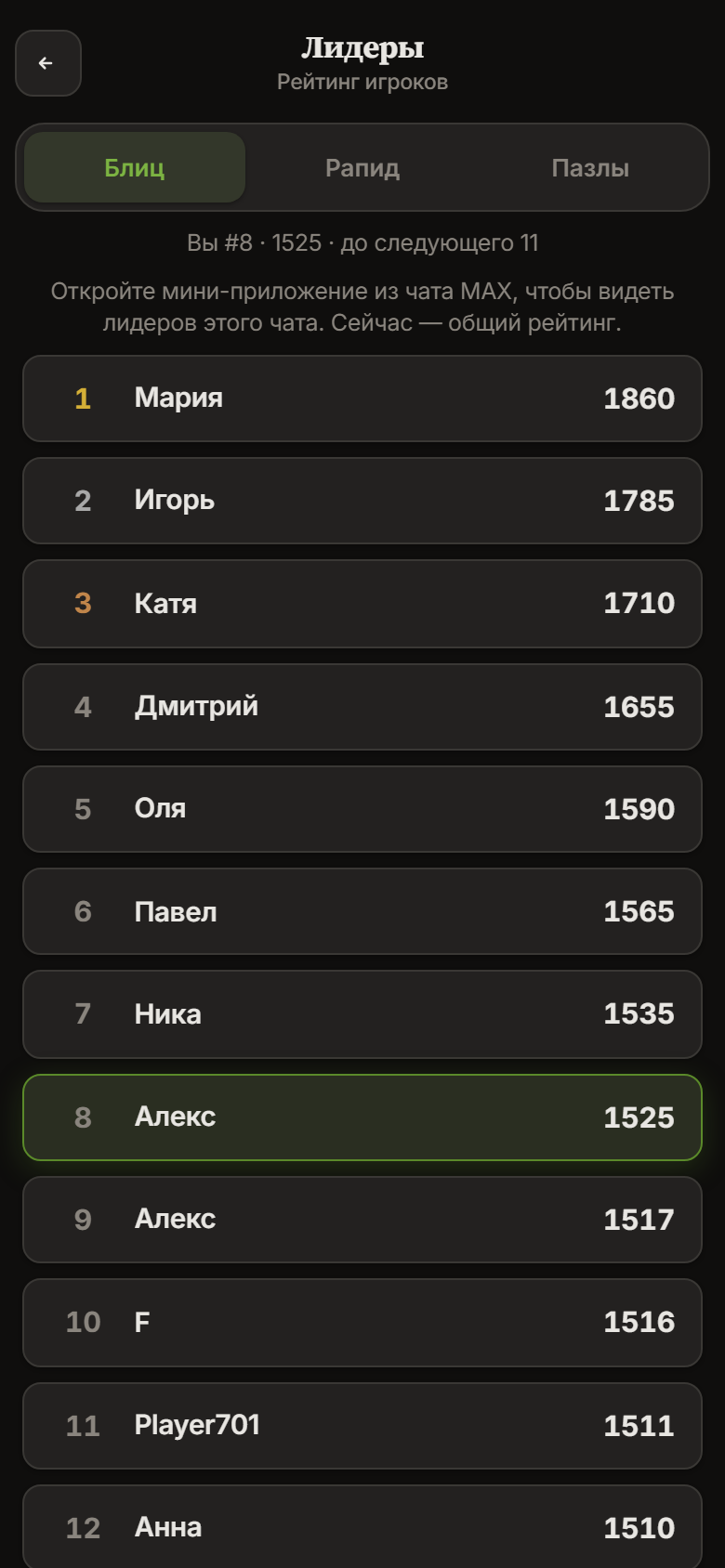Switch to the Пазлы tab
Screen dimensions: 725x1568
(590, 167)
